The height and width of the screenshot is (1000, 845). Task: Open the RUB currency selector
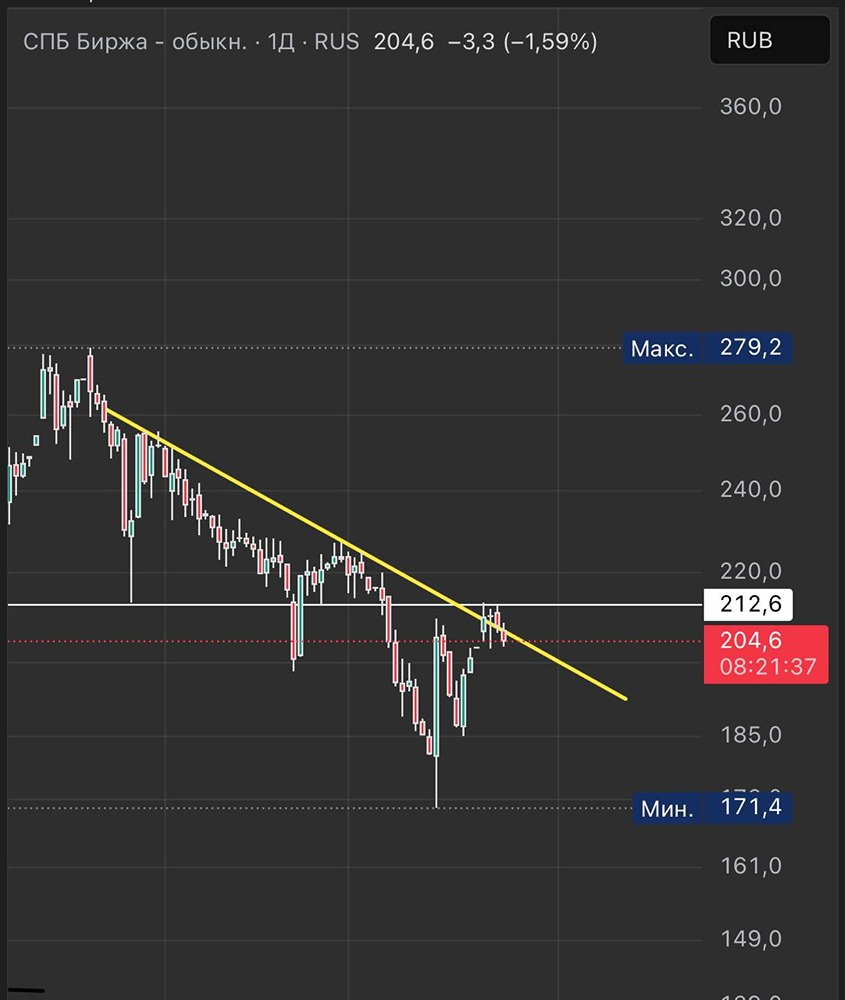pos(768,41)
